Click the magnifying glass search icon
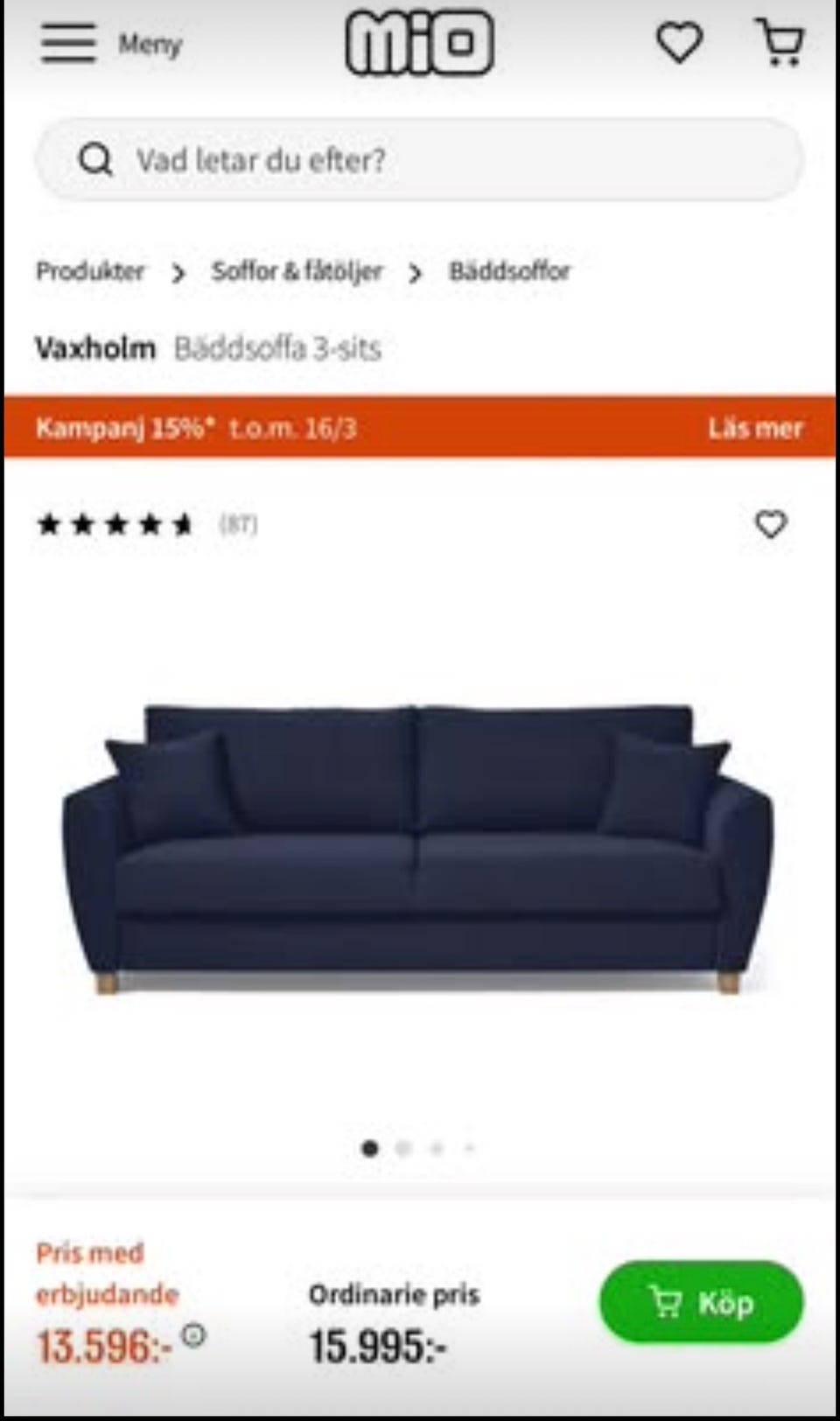The image size is (840, 1421). click(x=96, y=160)
